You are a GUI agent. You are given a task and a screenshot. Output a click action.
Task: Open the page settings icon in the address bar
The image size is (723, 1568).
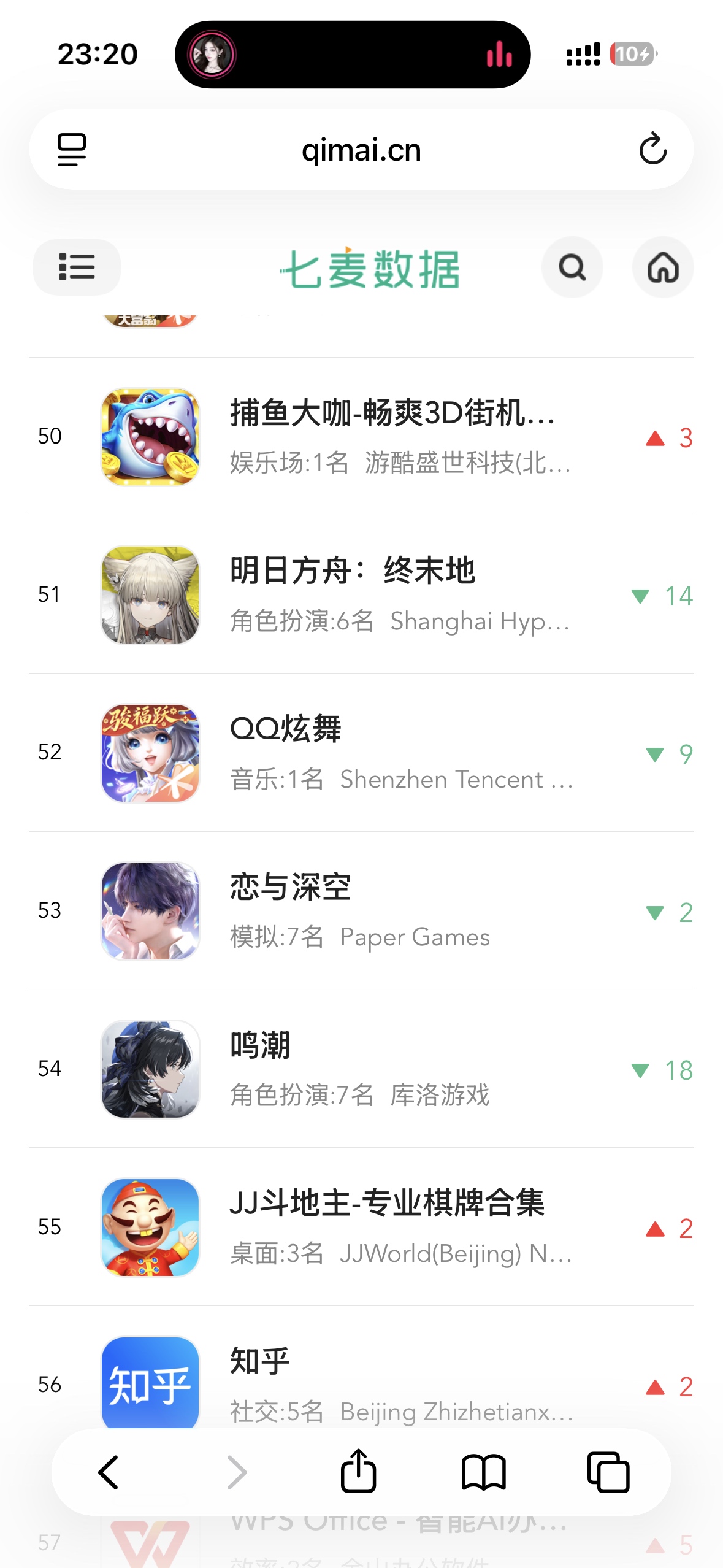(72, 149)
